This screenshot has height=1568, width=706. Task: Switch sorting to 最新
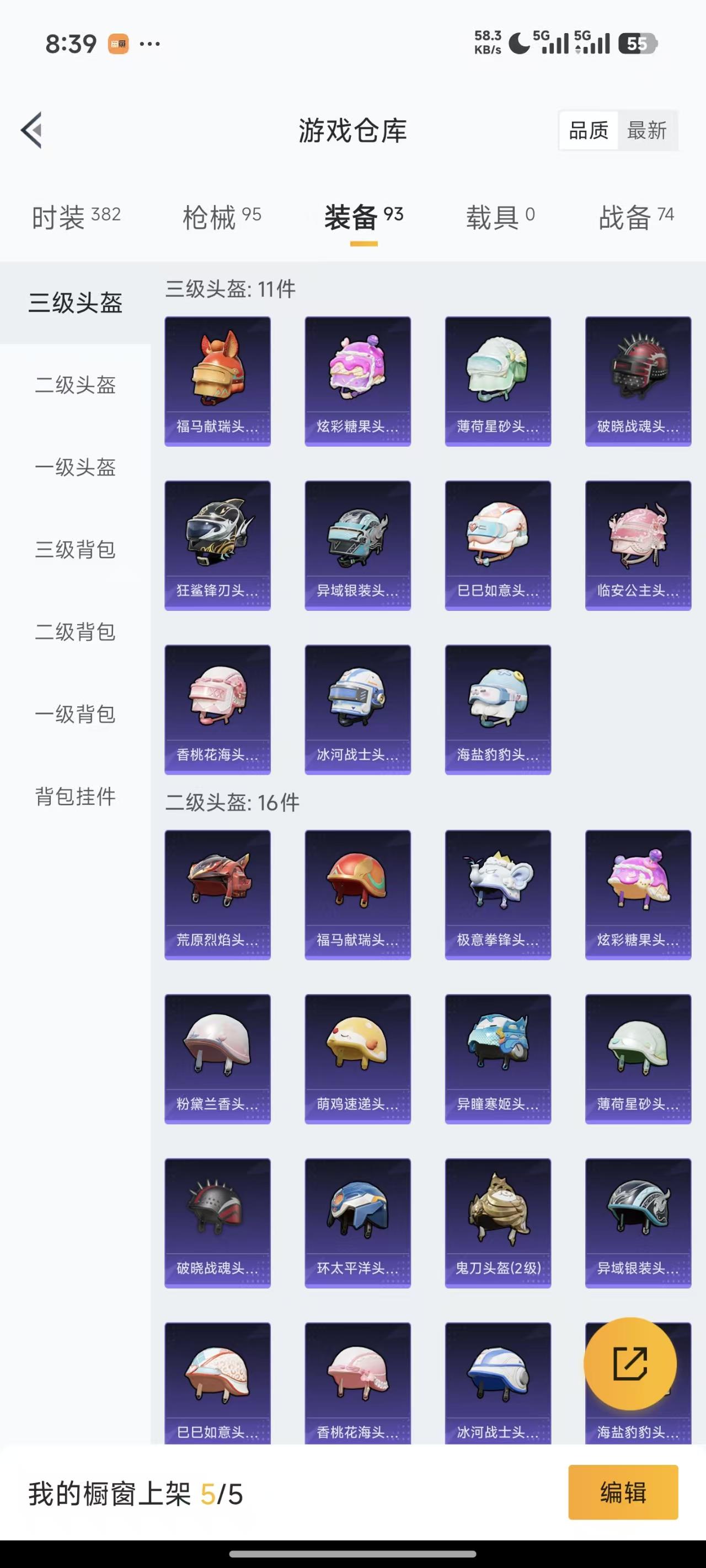point(648,130)
